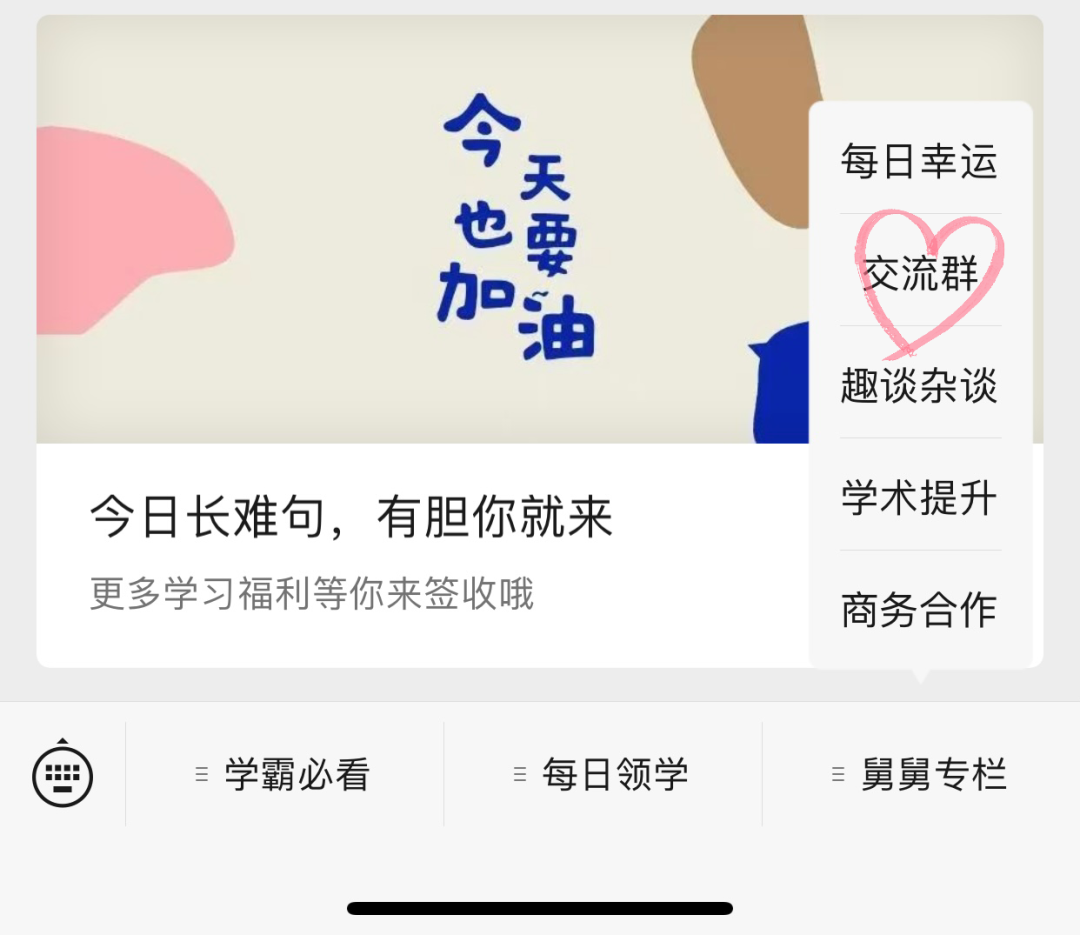Switch to keyboard input mode
The width and height of the screenshot is (1080, 935).
(63, 775)
